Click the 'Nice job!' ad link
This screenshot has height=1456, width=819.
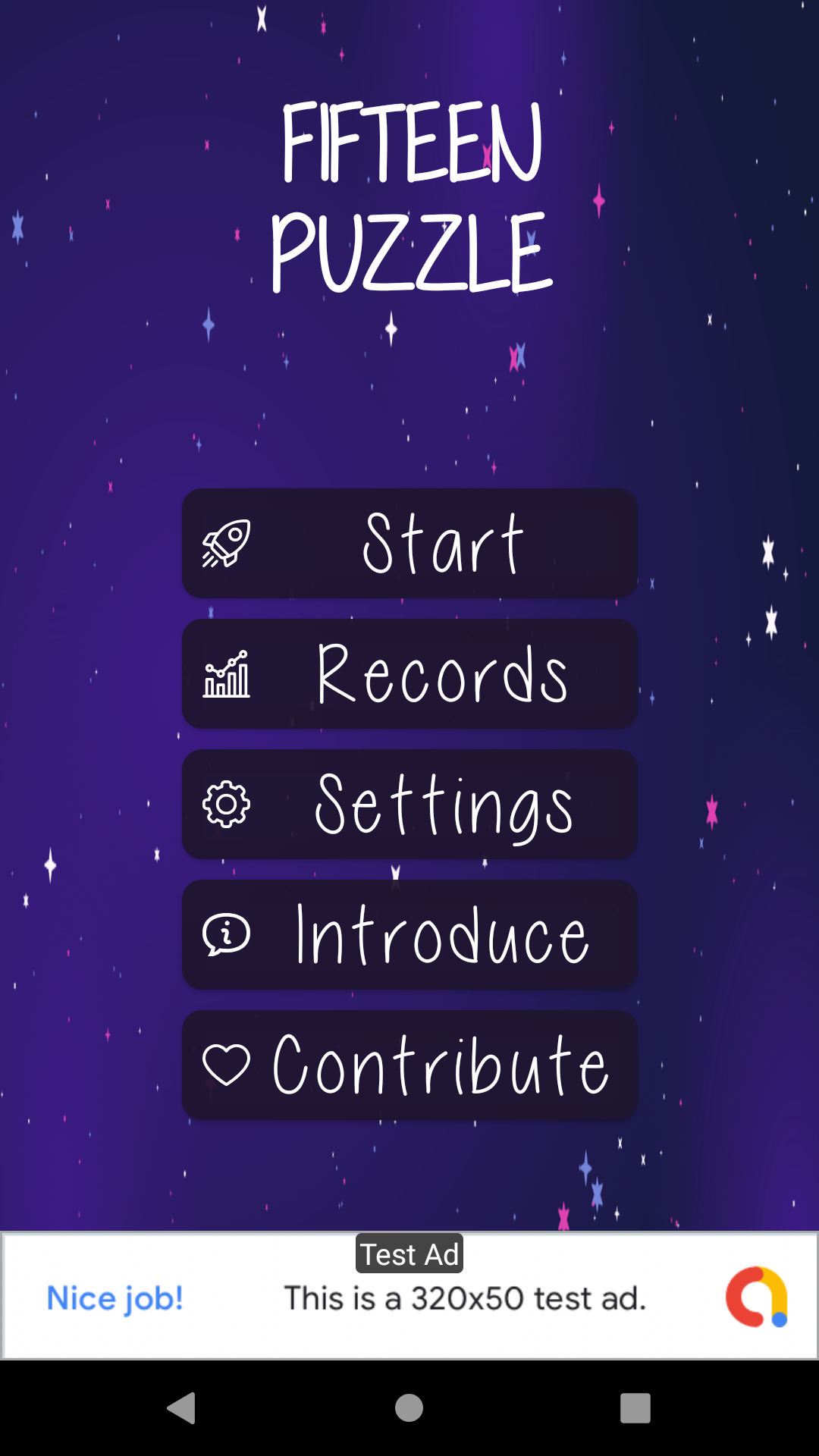click(115, 1298)
